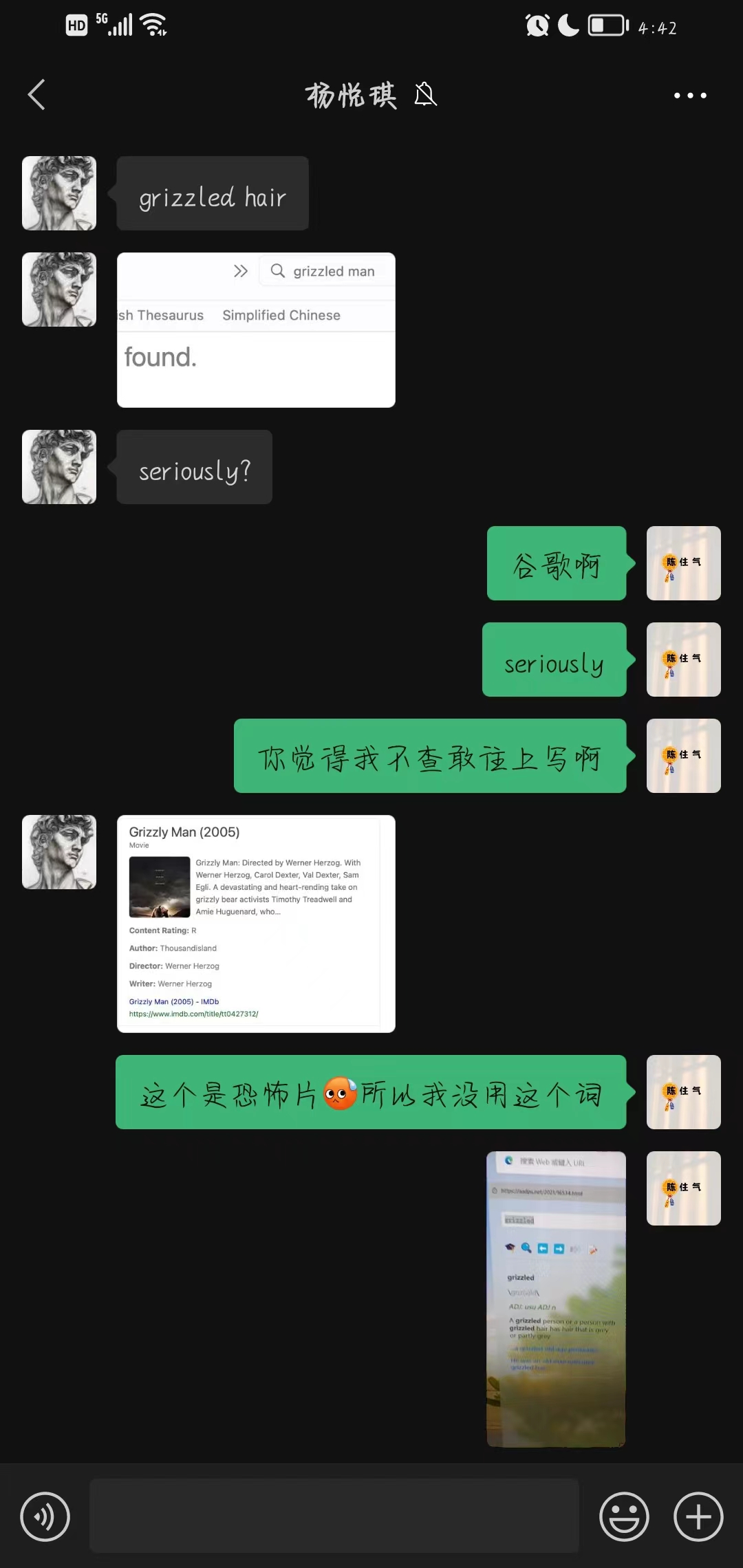743x1568 pixels.
Task: Open the sent grizzled dictionary photo
Action: tap(556, 1298)
